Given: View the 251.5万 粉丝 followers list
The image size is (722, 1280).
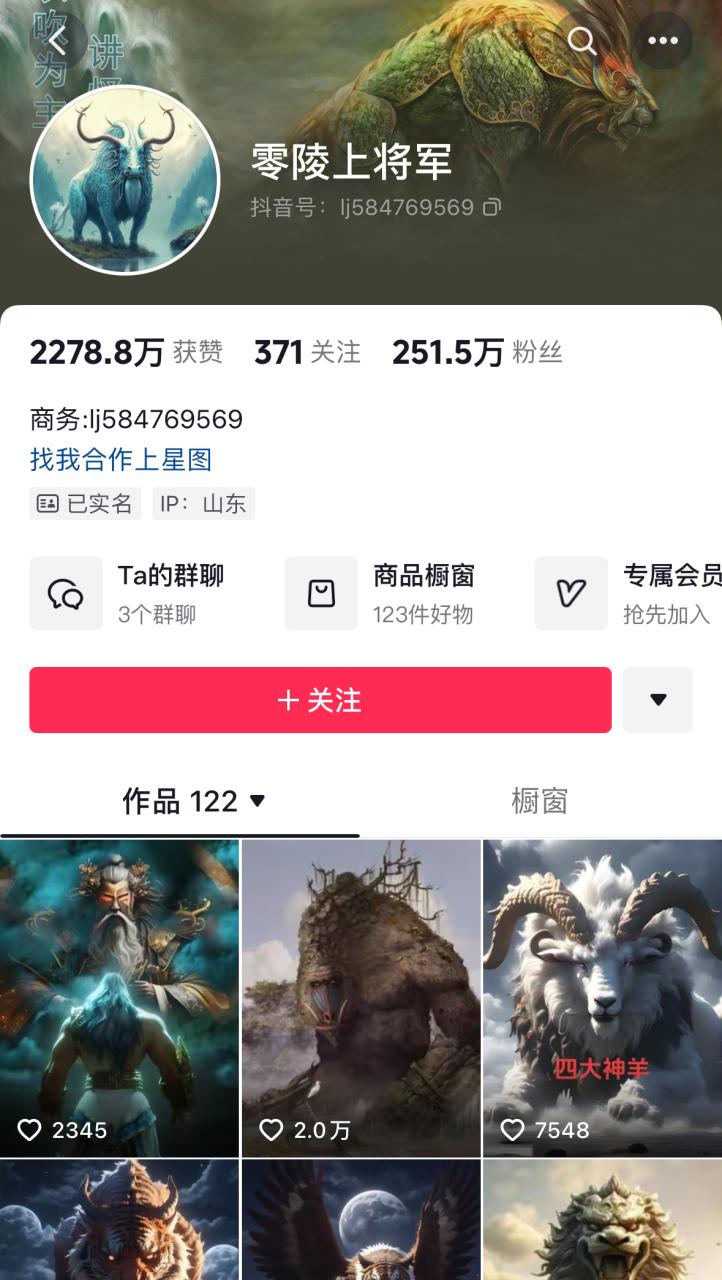Looking at the screenshot, I should click(x=477, y=352).
